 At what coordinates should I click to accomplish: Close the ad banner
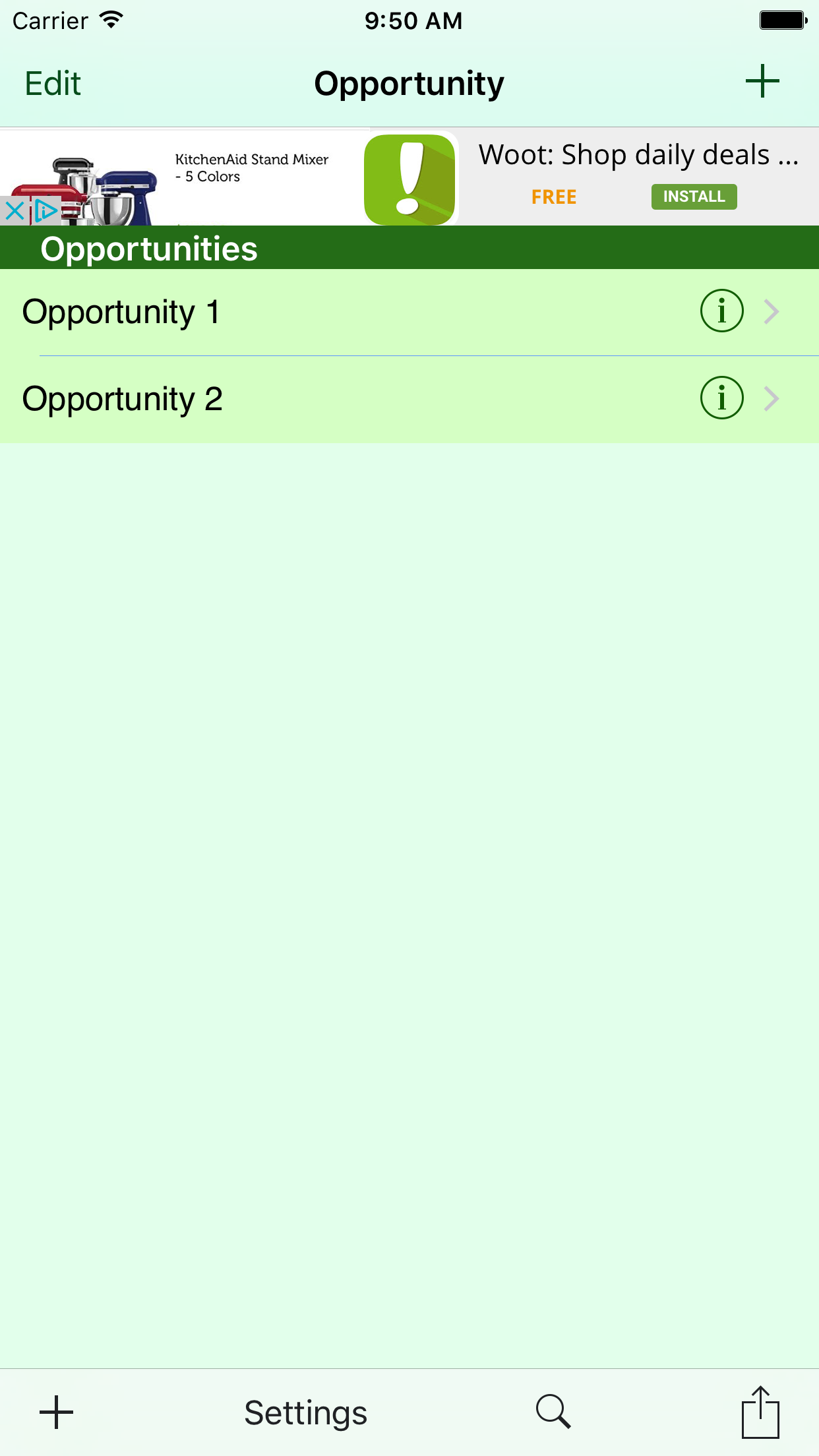click(15, 211)
